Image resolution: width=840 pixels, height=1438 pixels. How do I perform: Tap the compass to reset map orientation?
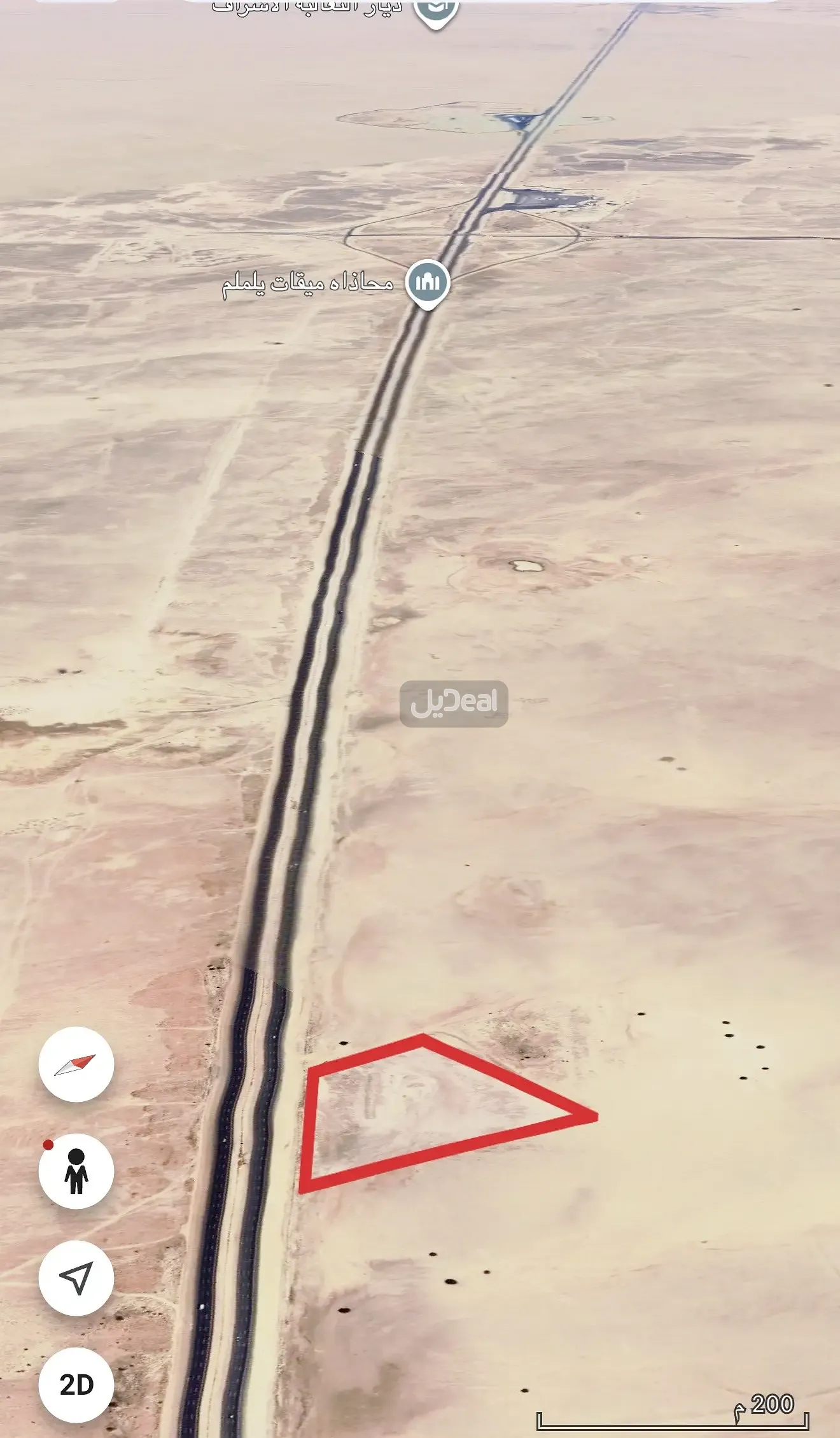76,1064
